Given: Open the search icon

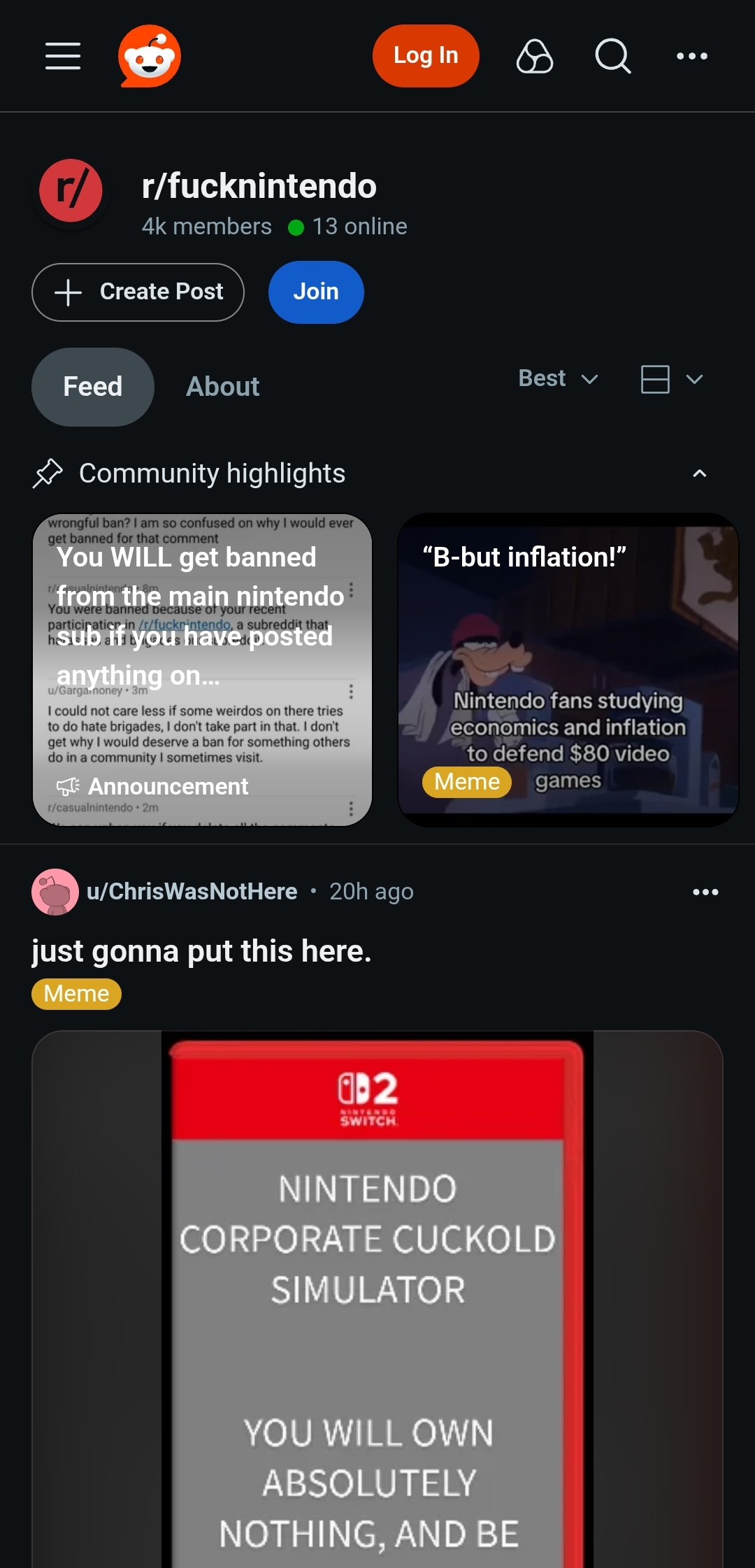Looking at the screenshot, I should 613,56.
